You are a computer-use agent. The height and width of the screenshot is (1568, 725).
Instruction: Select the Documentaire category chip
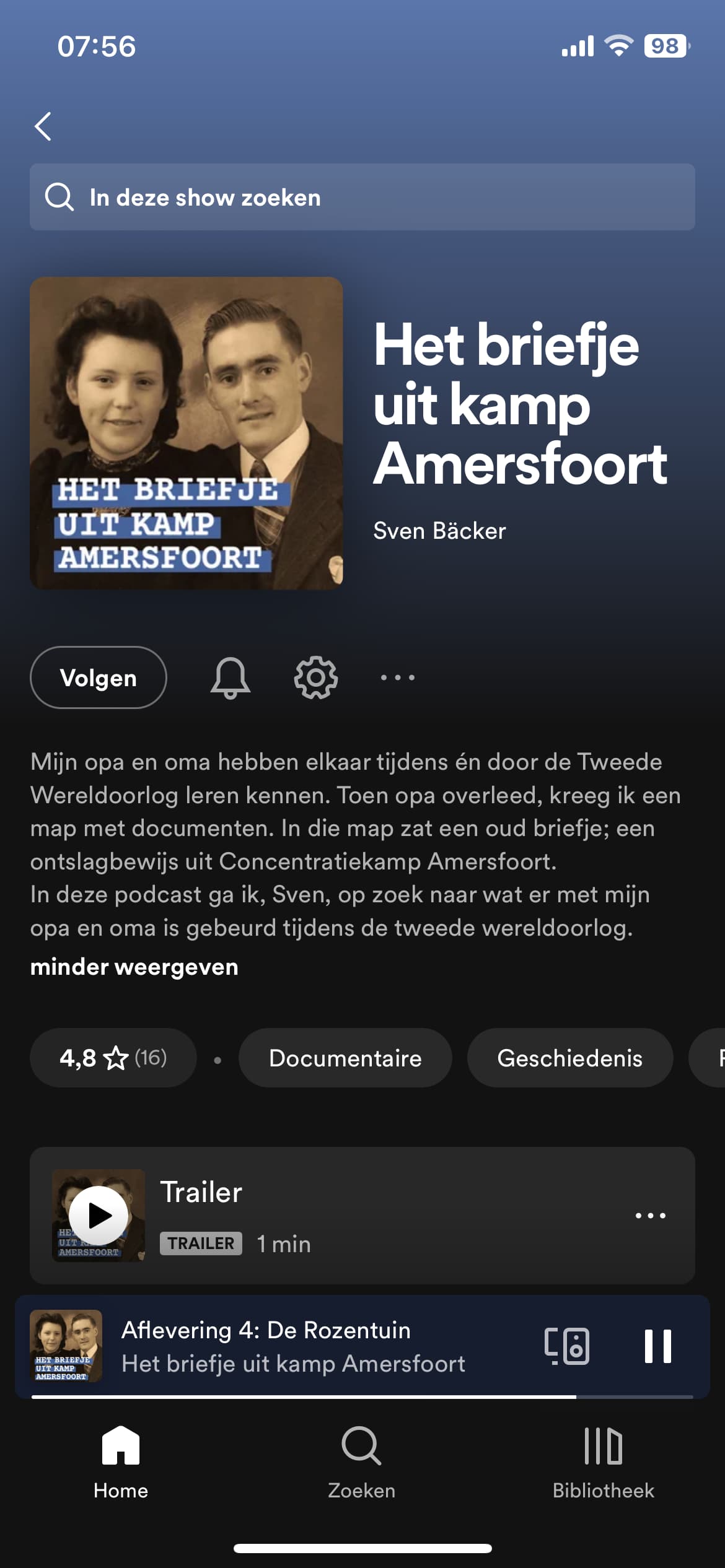345,1058
